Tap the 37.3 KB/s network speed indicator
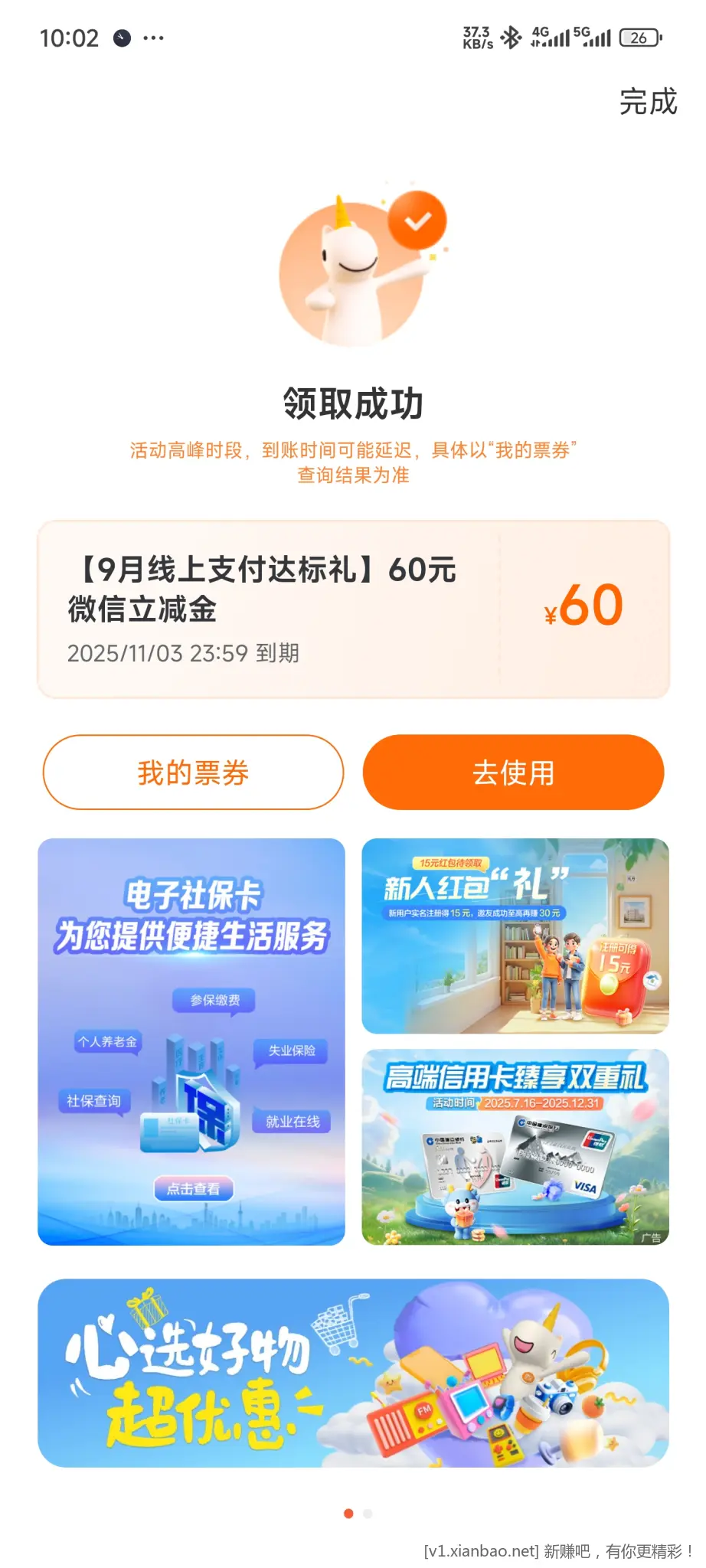Image resolution: width=706 pixels, height=1568 pixels. [476, 37]
